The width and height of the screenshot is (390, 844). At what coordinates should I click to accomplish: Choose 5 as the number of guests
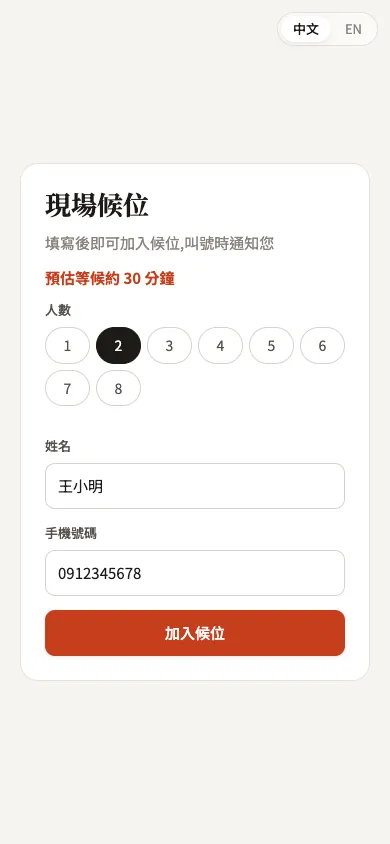pos(271,346)
